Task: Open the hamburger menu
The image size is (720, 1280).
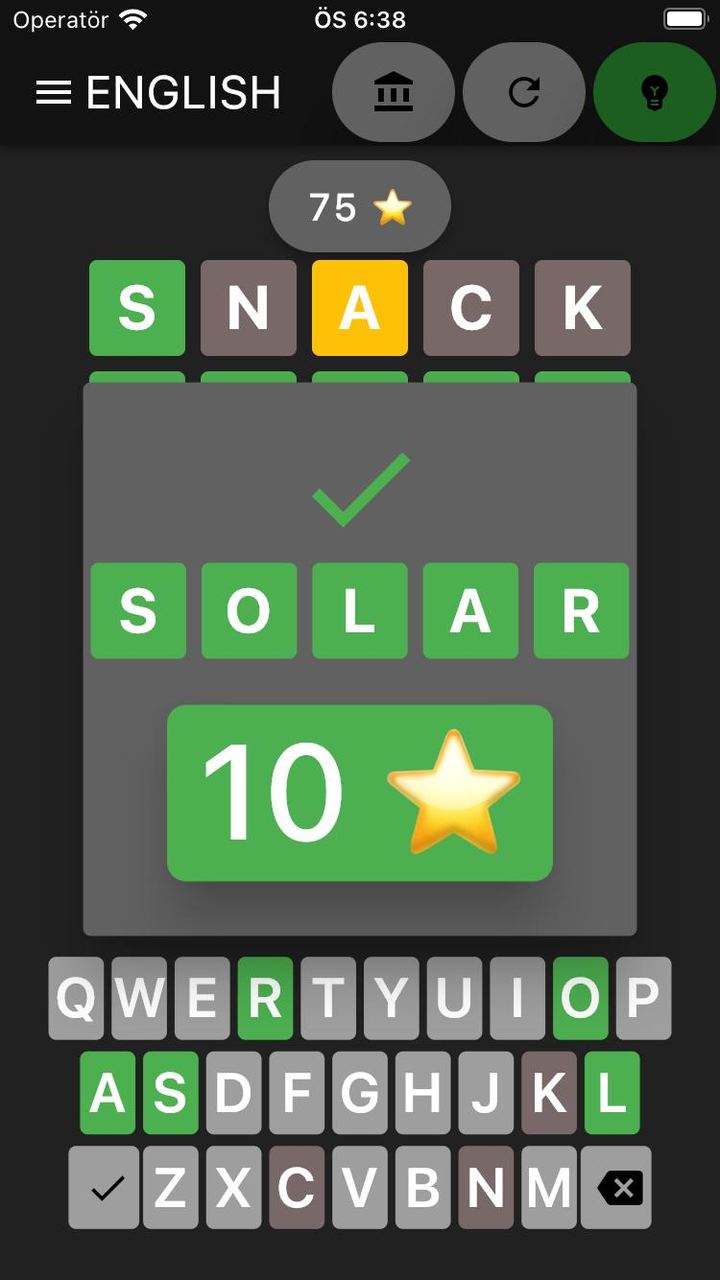Action: point(53,92)
